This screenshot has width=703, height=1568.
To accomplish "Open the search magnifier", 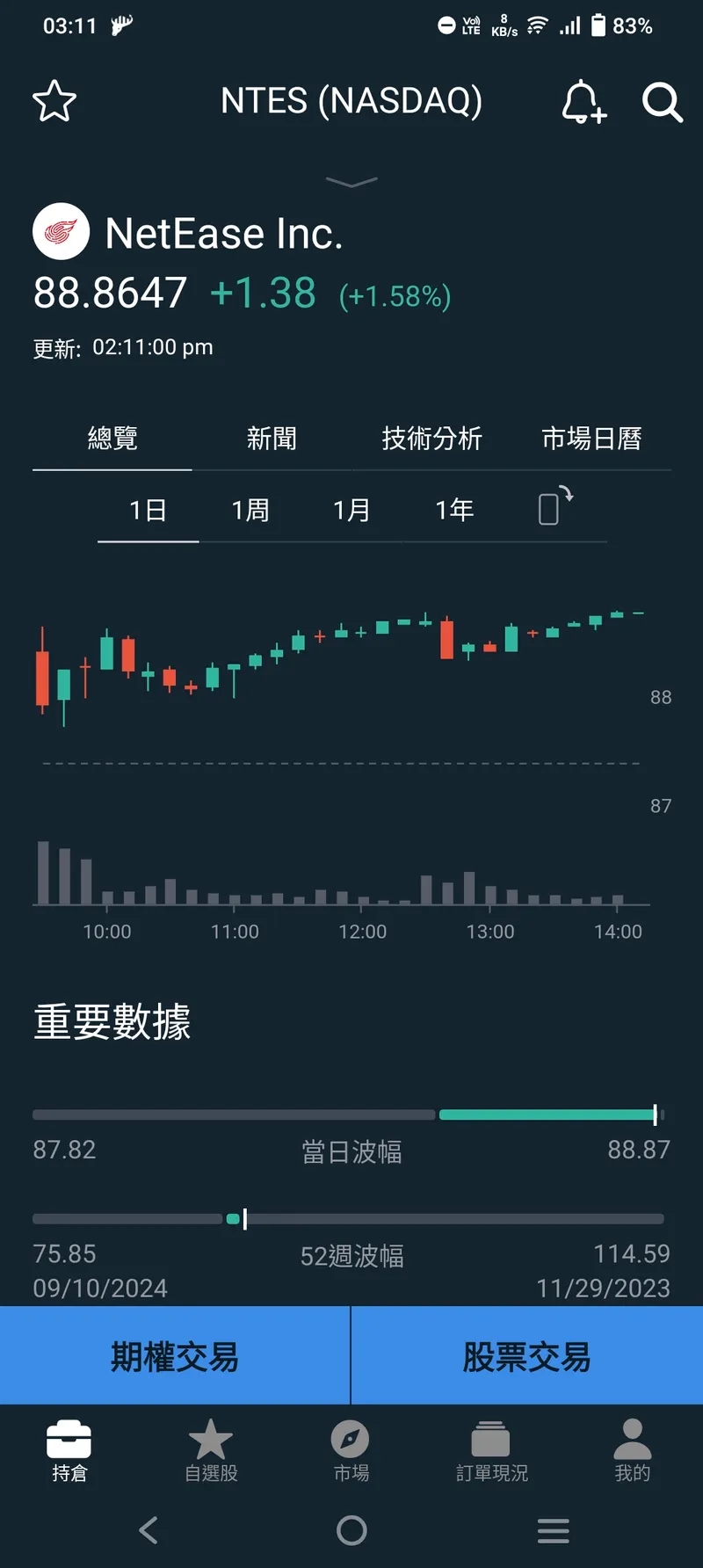I will coord(662,102).
